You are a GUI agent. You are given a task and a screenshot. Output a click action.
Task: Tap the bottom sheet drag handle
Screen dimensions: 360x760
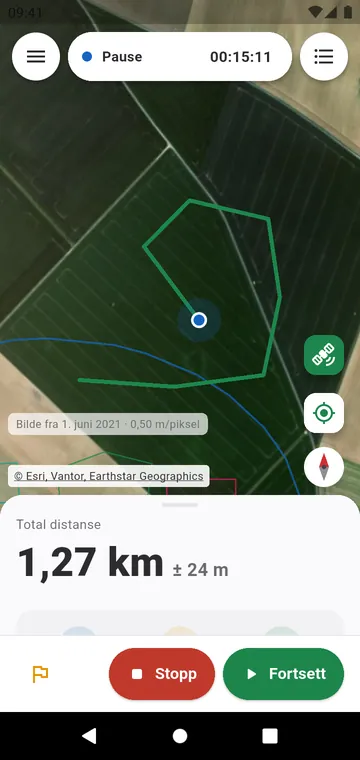pos(180,505)
